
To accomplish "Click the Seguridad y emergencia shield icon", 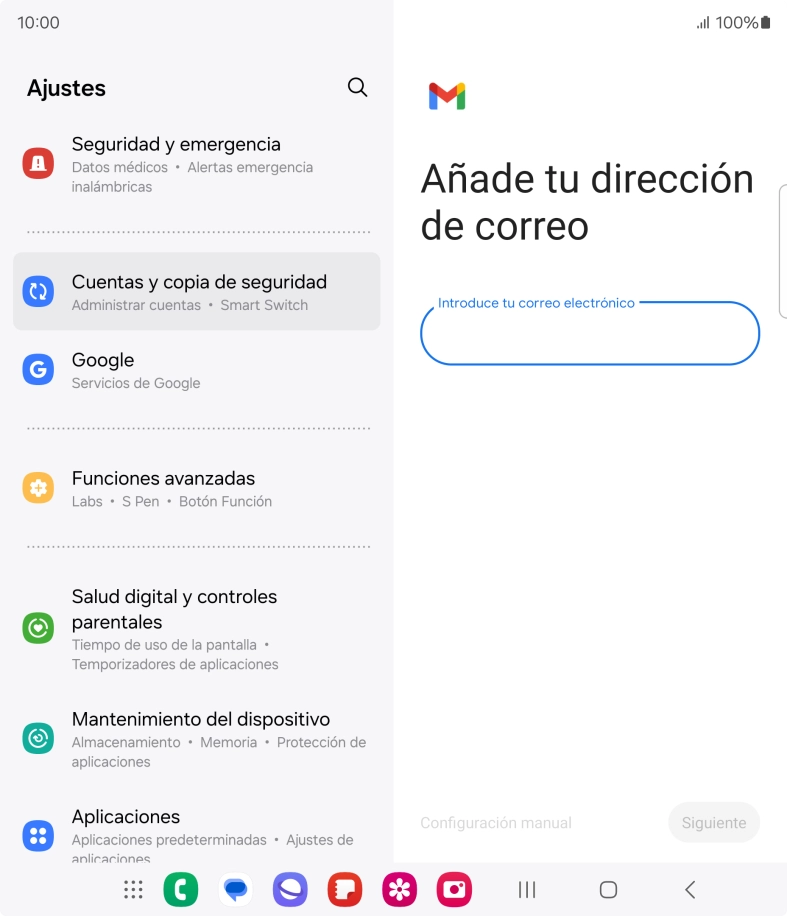I will tap(37, 161).
